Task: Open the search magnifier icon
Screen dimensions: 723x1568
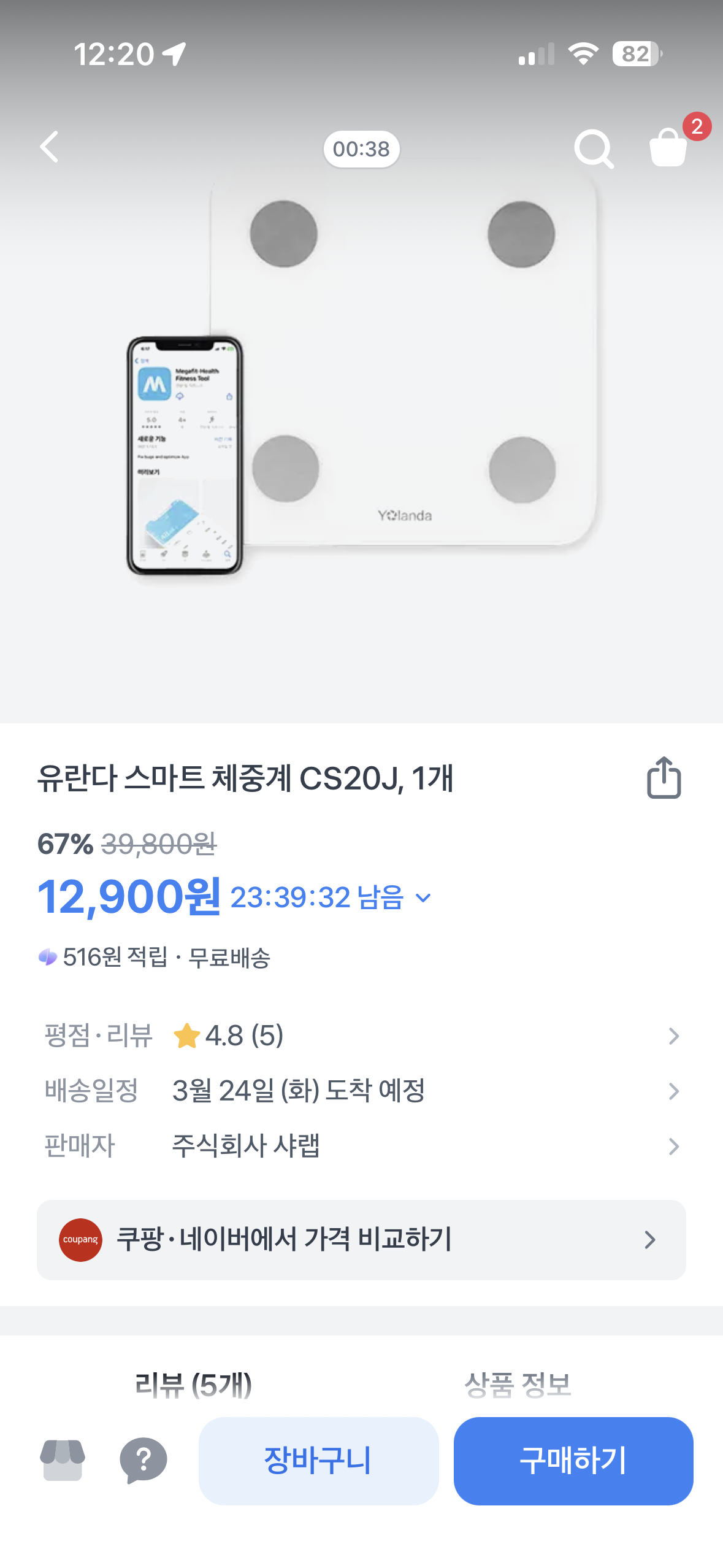Action: coord(593,148)
